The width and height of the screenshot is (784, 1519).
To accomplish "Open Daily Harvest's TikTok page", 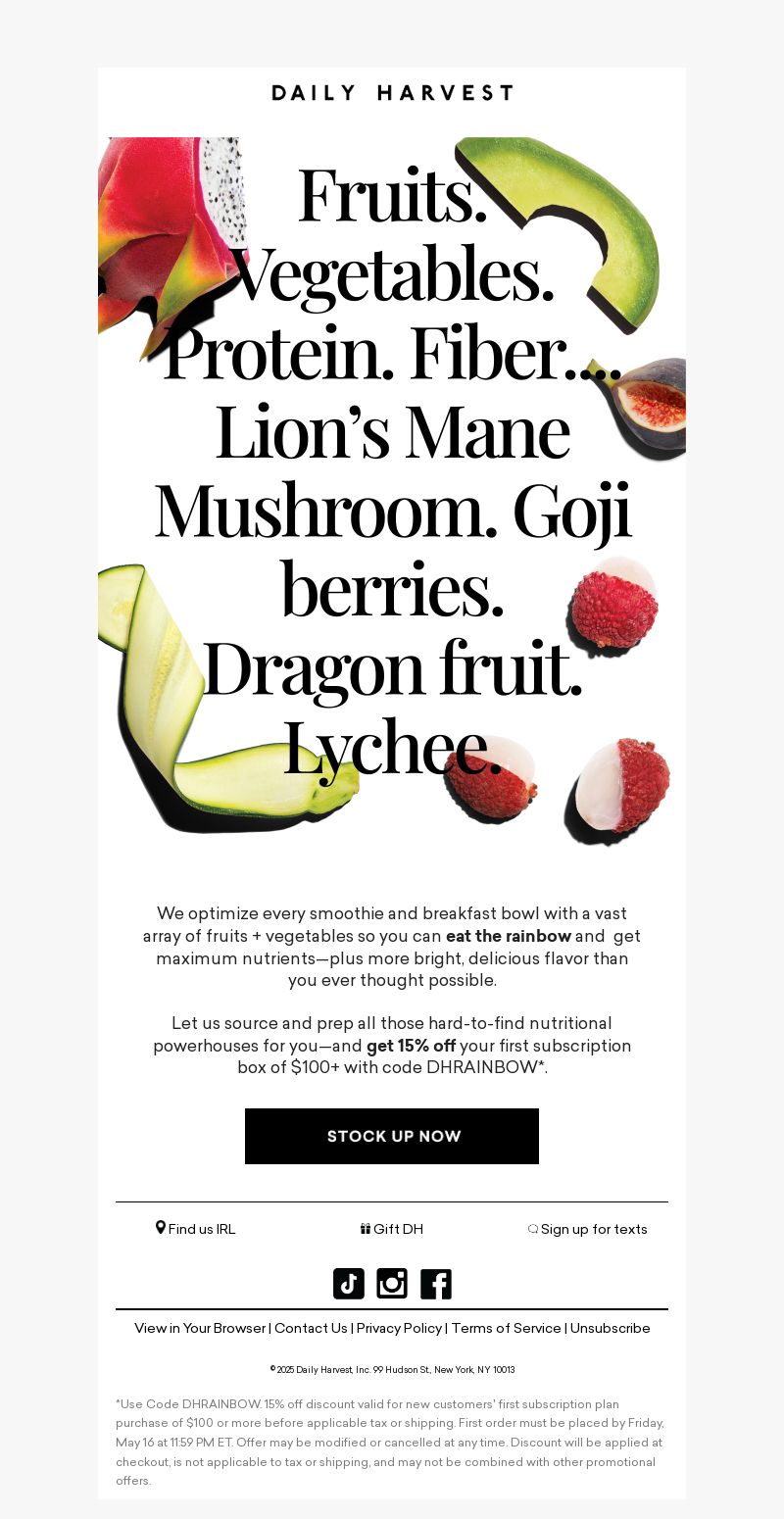I will 349,1284.
